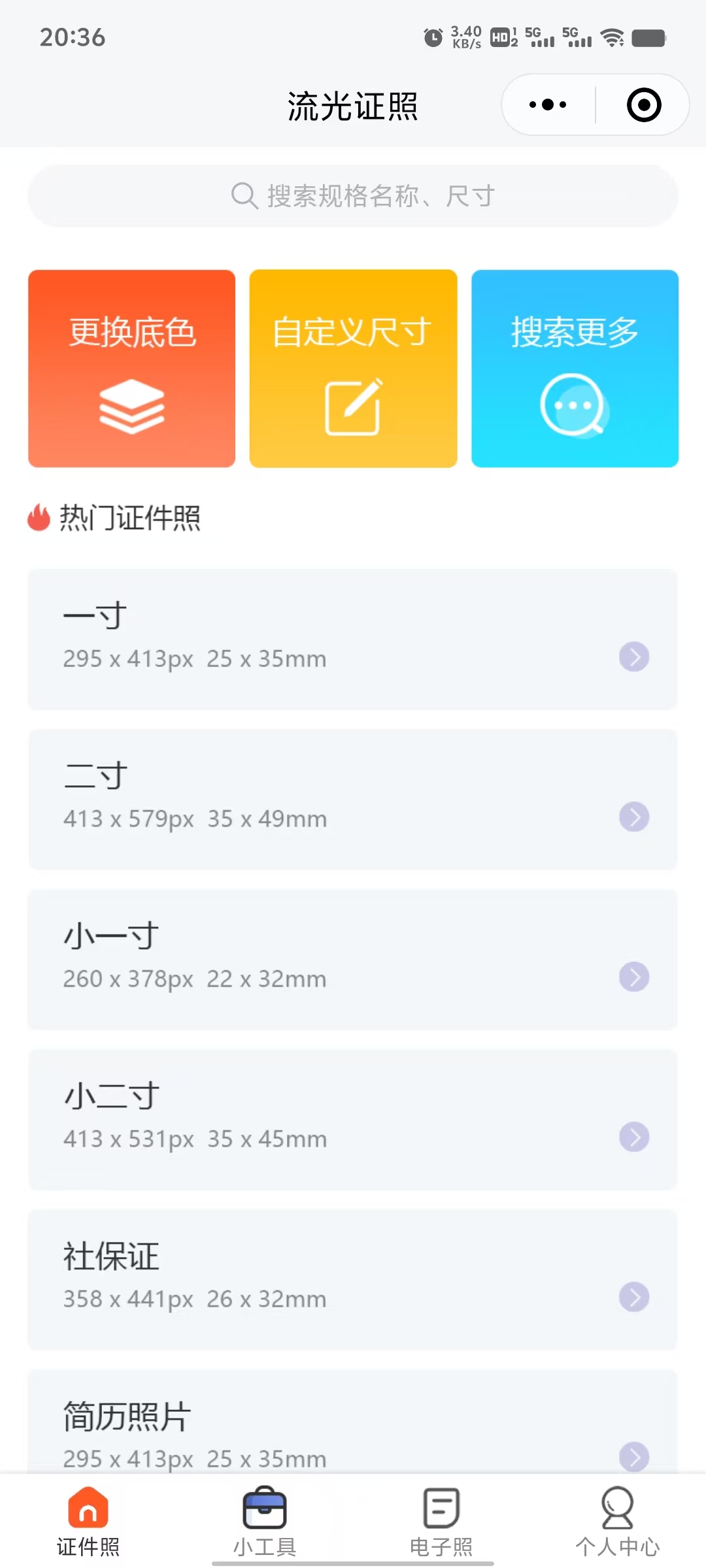Select the 自定义尺寸 card

coord(353,368)
